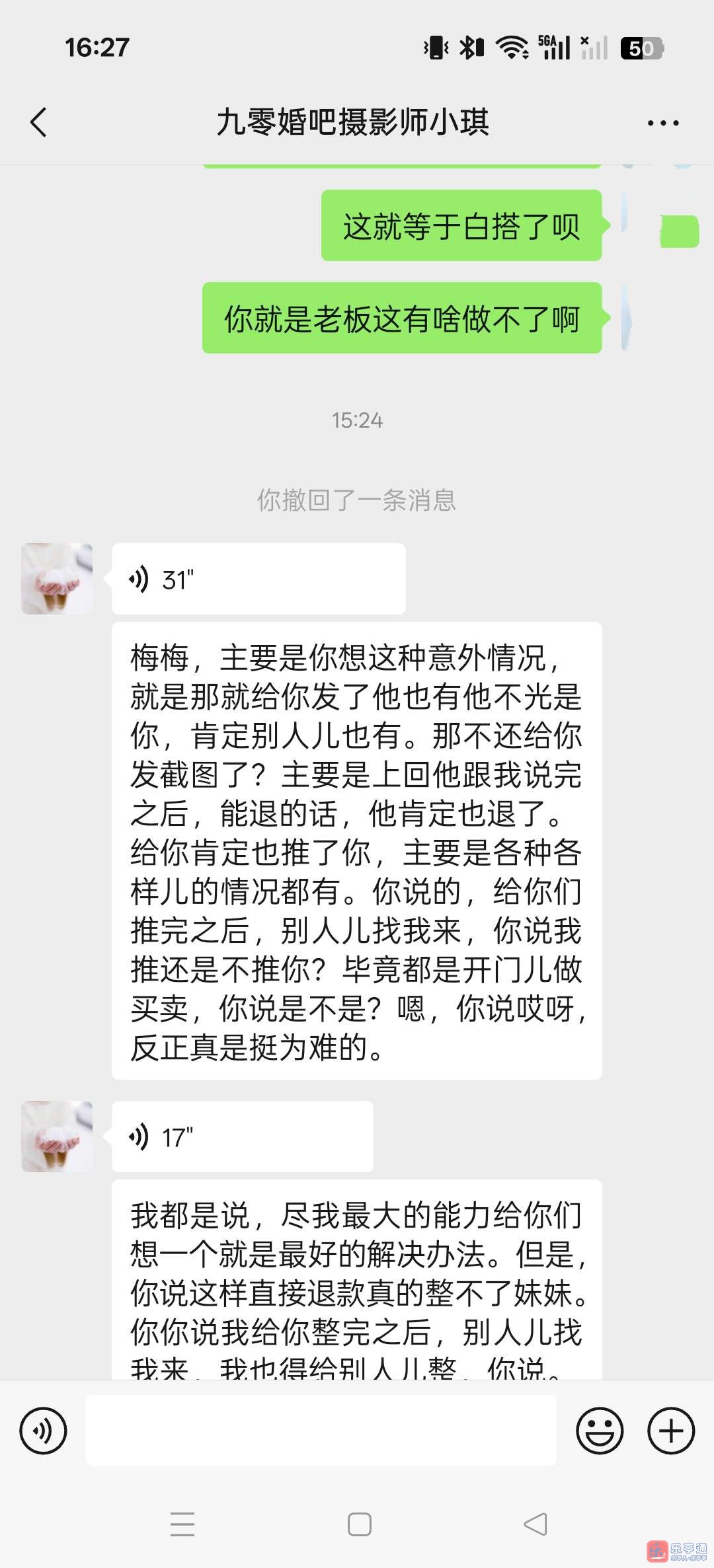Open contact avatar beside 31-second voice message

tap(57, 579)
